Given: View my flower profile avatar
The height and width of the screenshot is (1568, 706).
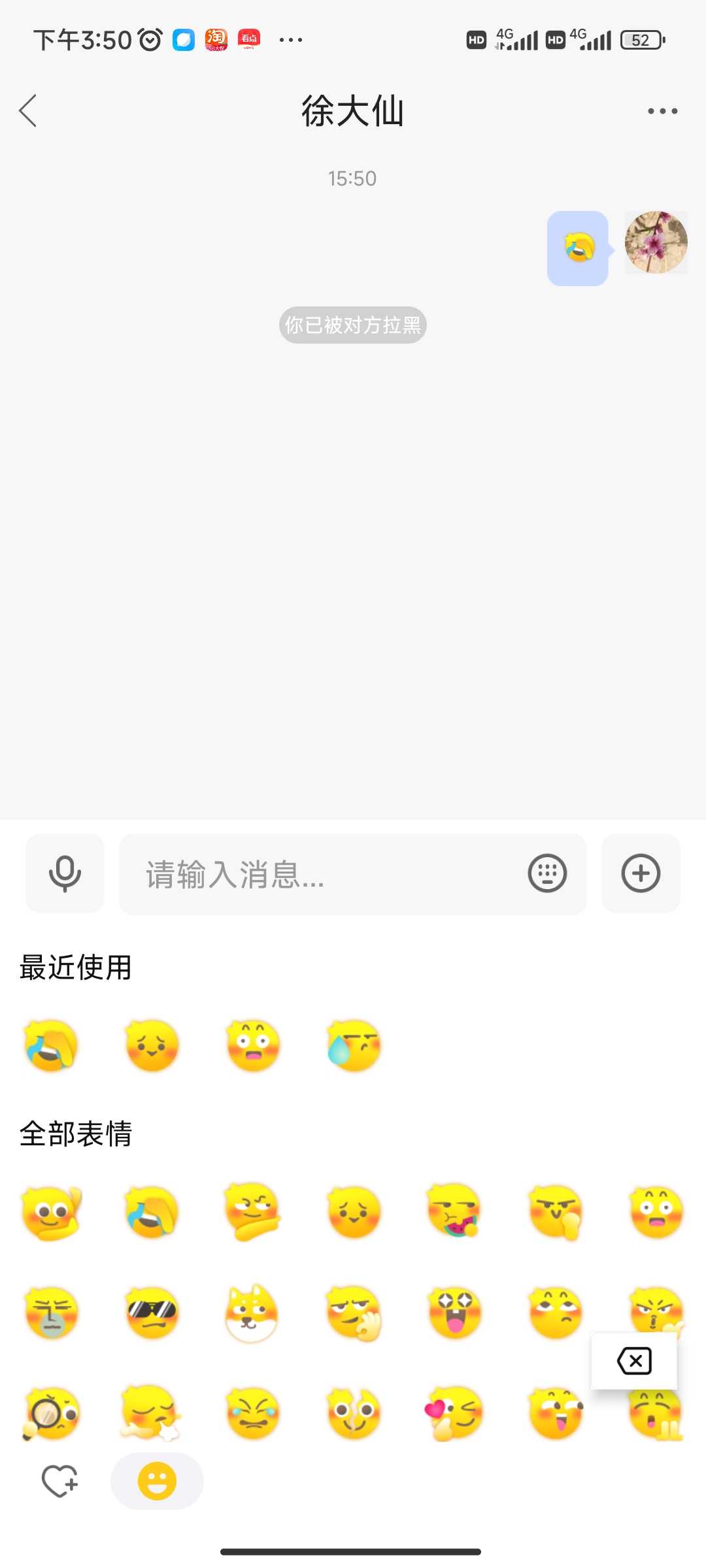Looking at the screenshot, I should click(x=656, y=242).
